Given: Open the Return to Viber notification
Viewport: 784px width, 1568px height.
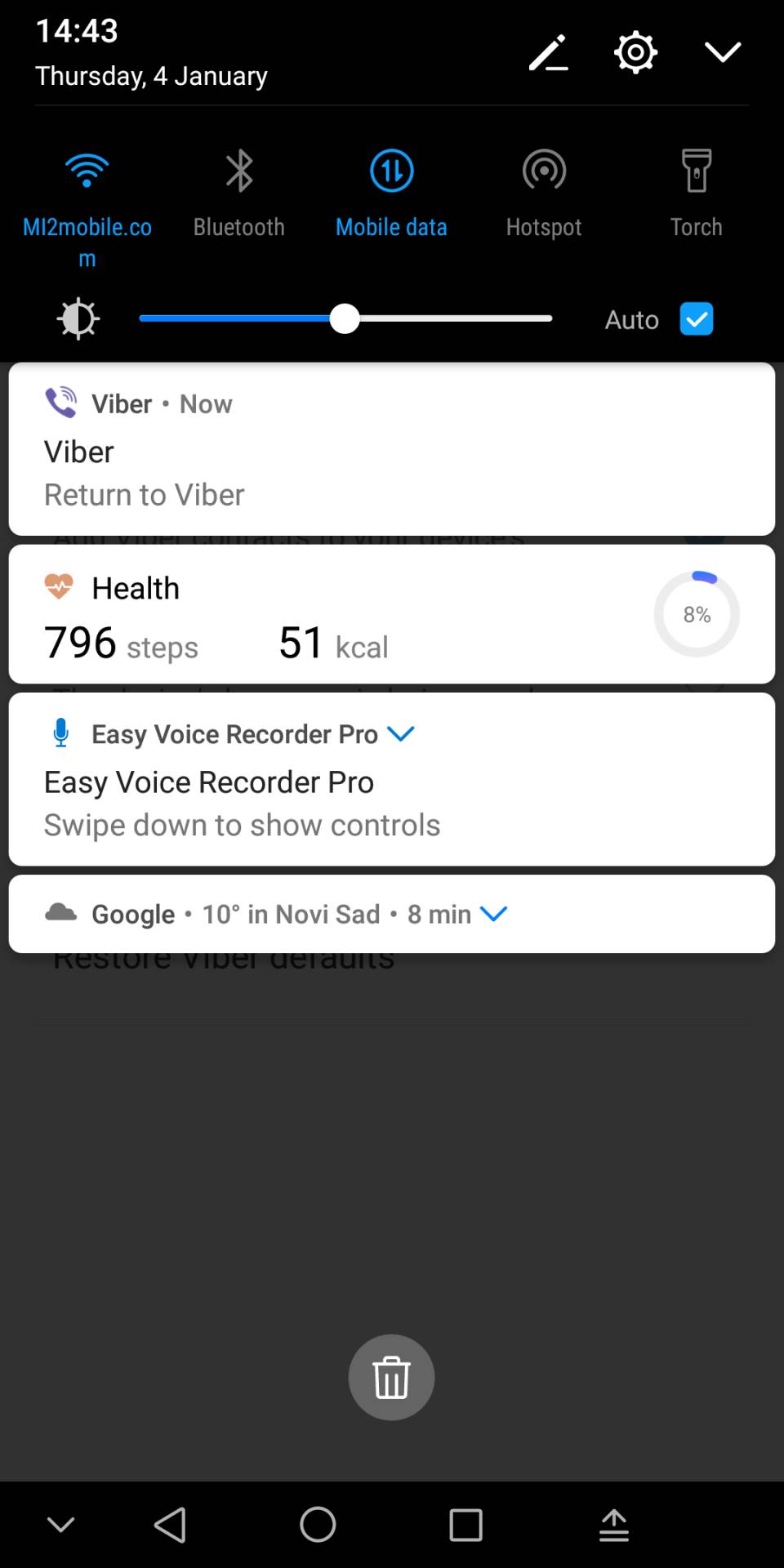Looking at the screenshot, I should point(392,472).
